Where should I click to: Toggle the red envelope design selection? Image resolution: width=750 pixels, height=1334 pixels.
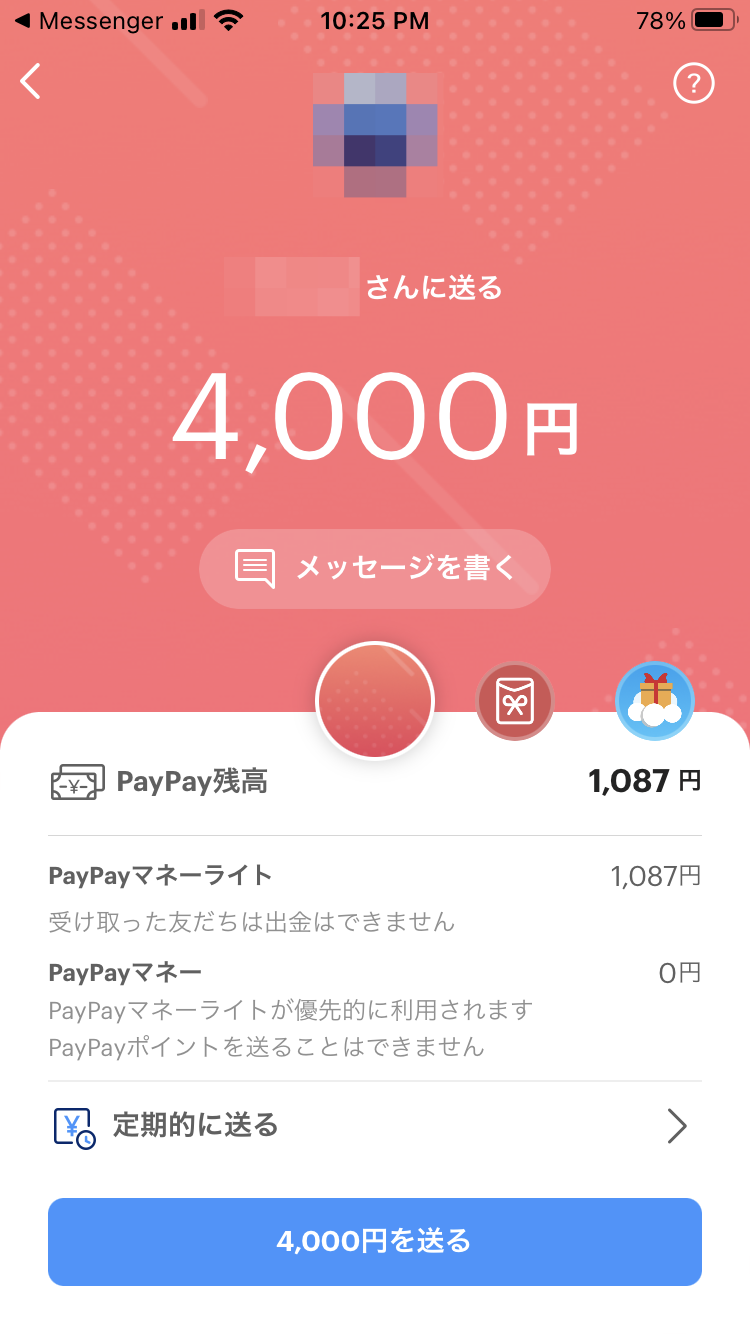(x=515, y=701)
